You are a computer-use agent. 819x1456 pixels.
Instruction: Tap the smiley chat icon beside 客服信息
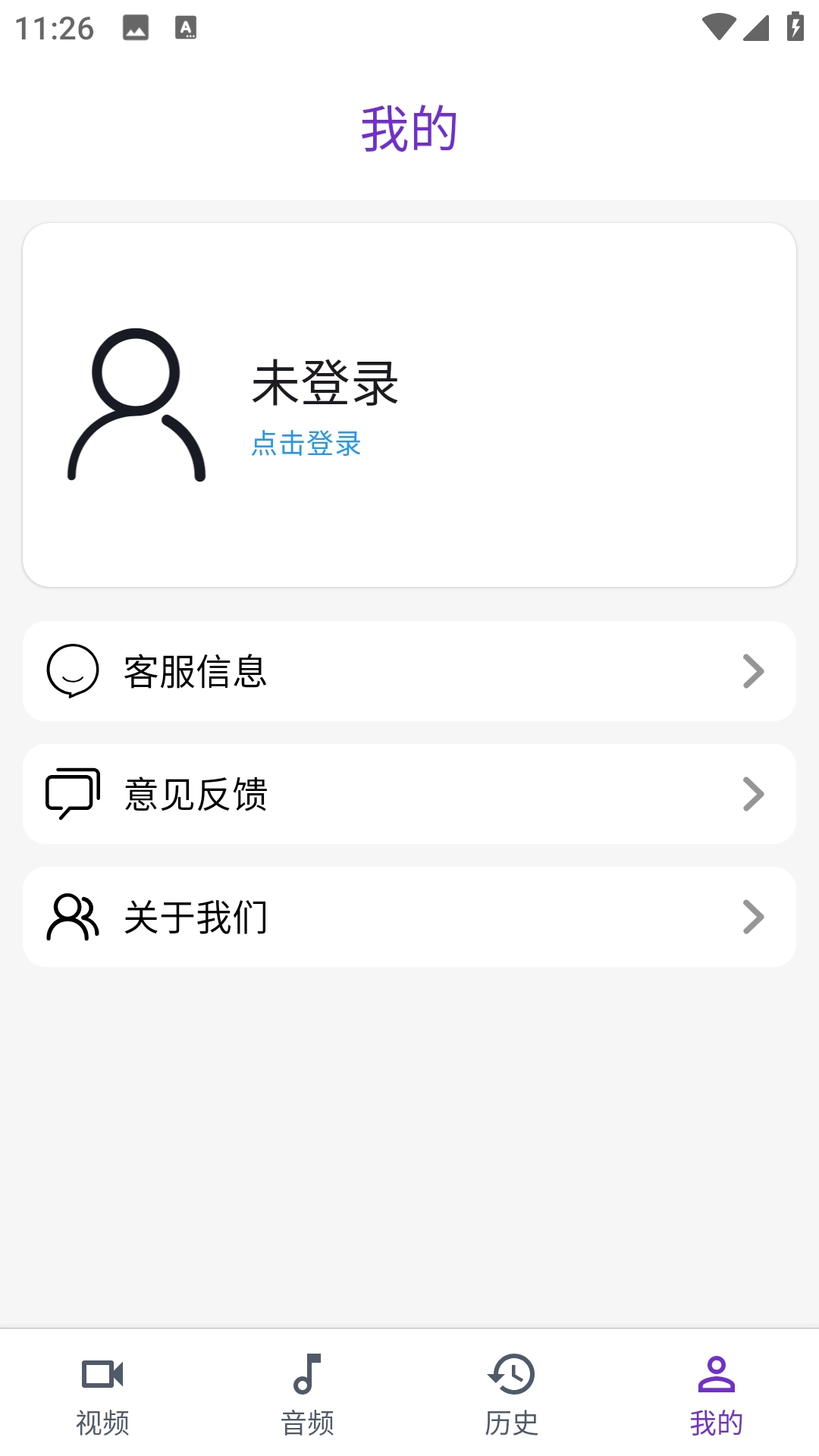(72, 671)
